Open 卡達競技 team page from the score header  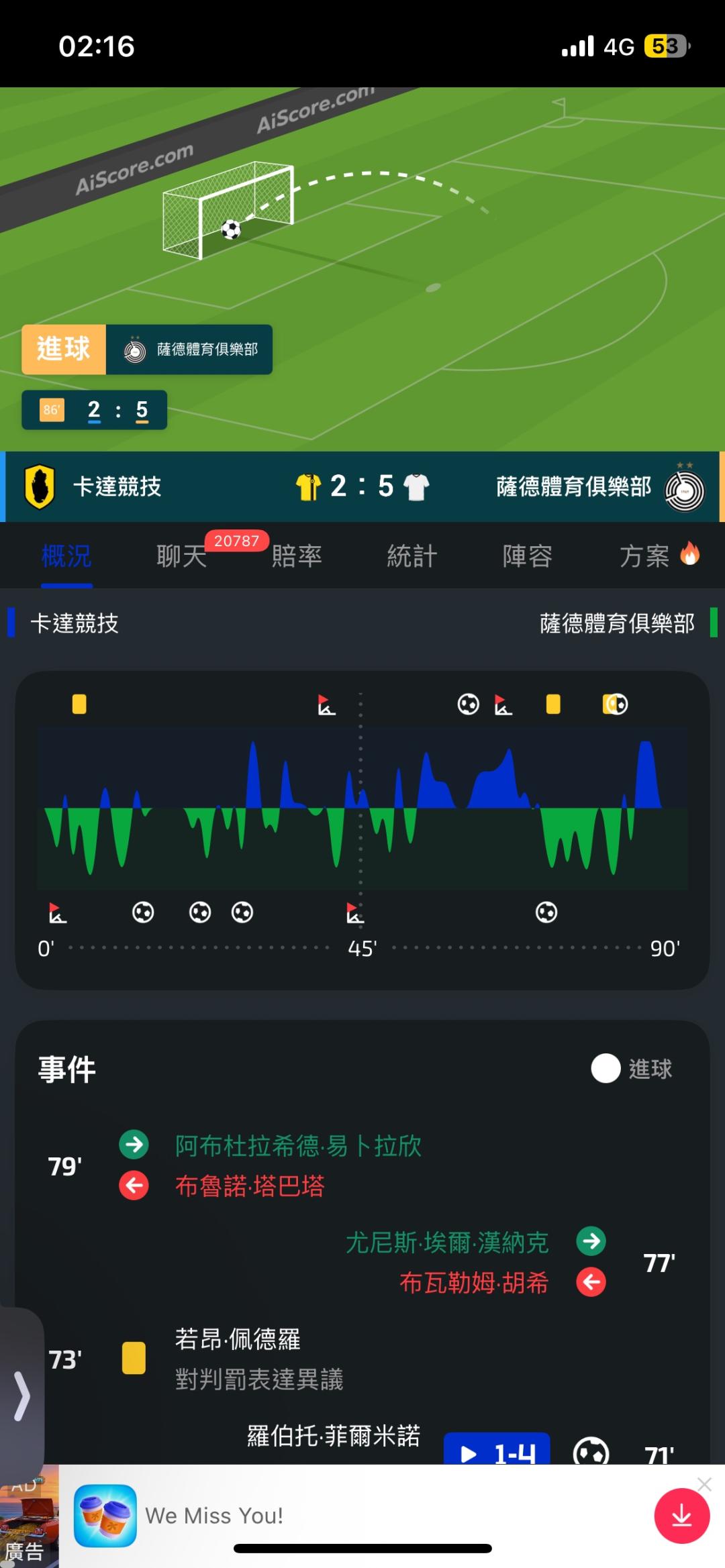pyautogui.click(x=94, y=486)
